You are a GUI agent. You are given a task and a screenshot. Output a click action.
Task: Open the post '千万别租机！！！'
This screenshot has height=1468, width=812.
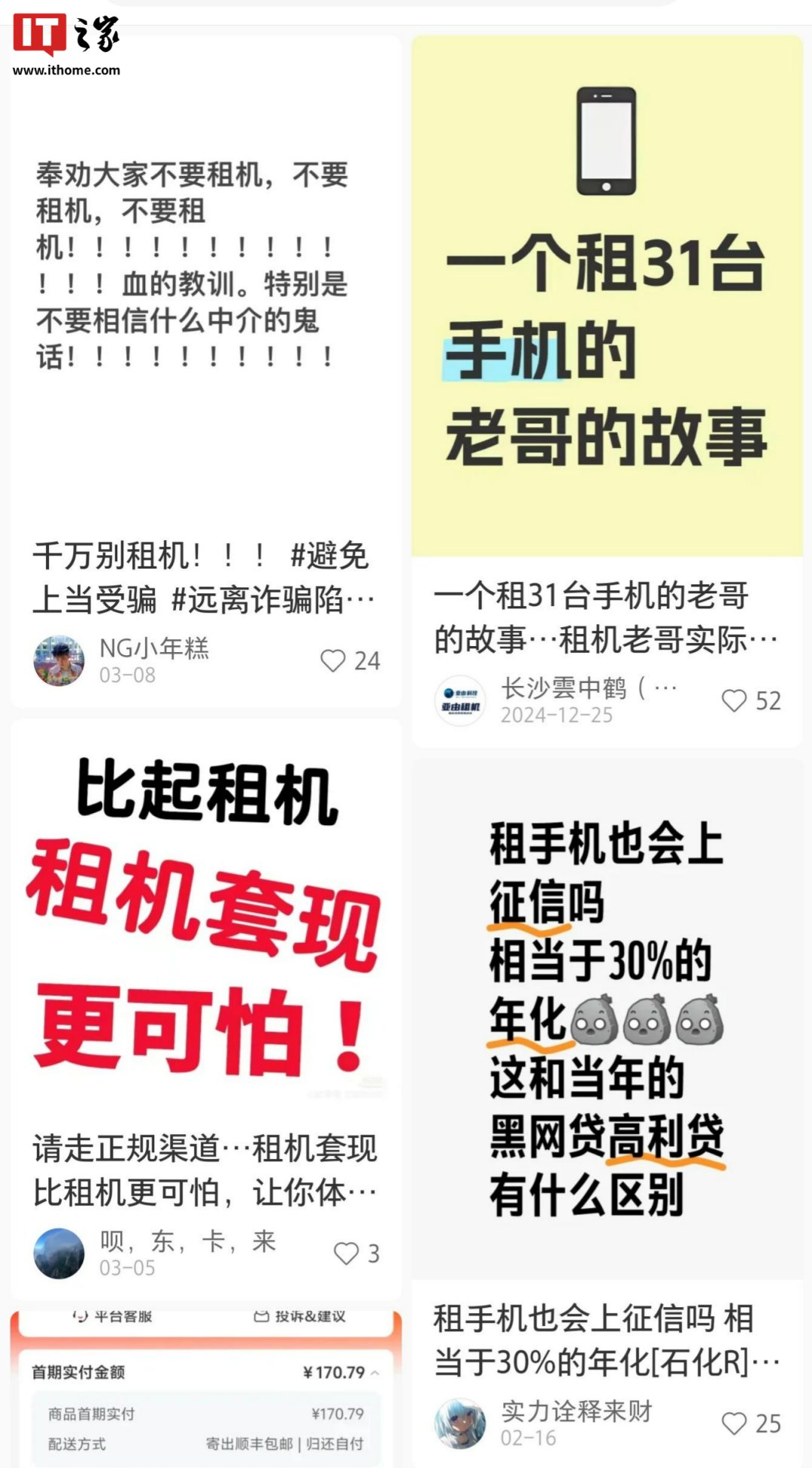pos(205,301)
